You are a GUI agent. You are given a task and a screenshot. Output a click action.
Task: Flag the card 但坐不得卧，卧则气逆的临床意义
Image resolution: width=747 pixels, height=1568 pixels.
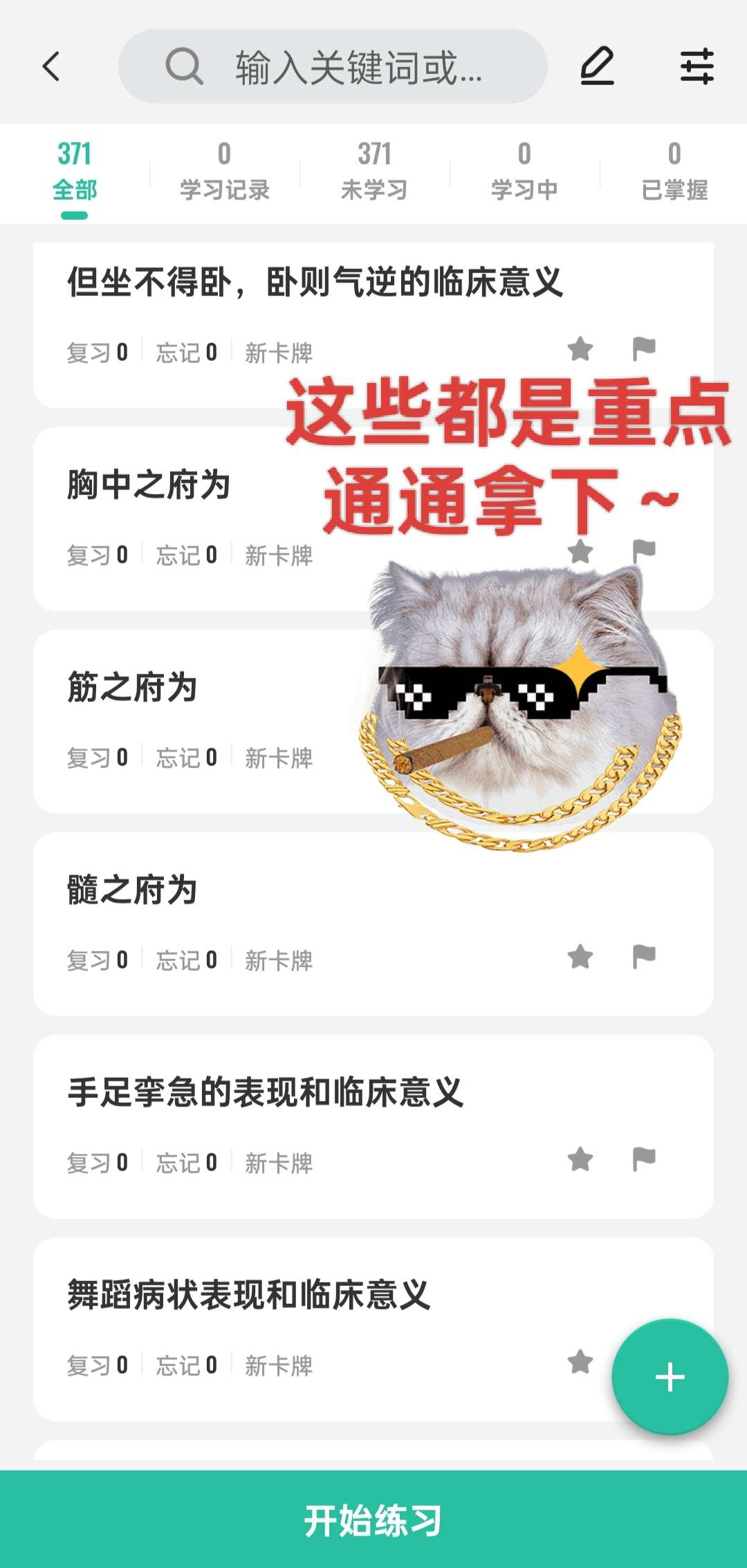coord(644,349)
